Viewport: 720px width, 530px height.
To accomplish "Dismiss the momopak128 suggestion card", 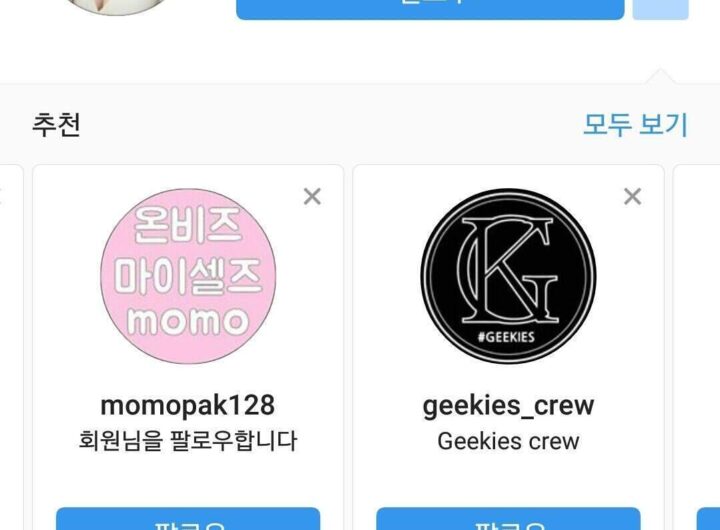I will coord(312,197).
